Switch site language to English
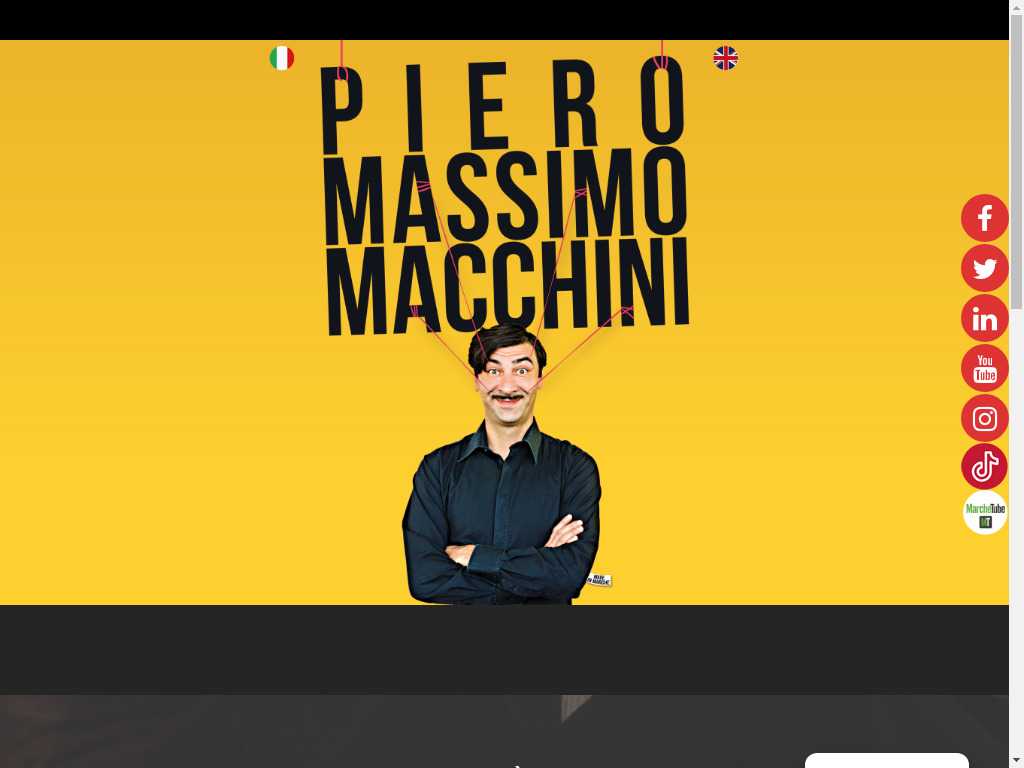 725,58
